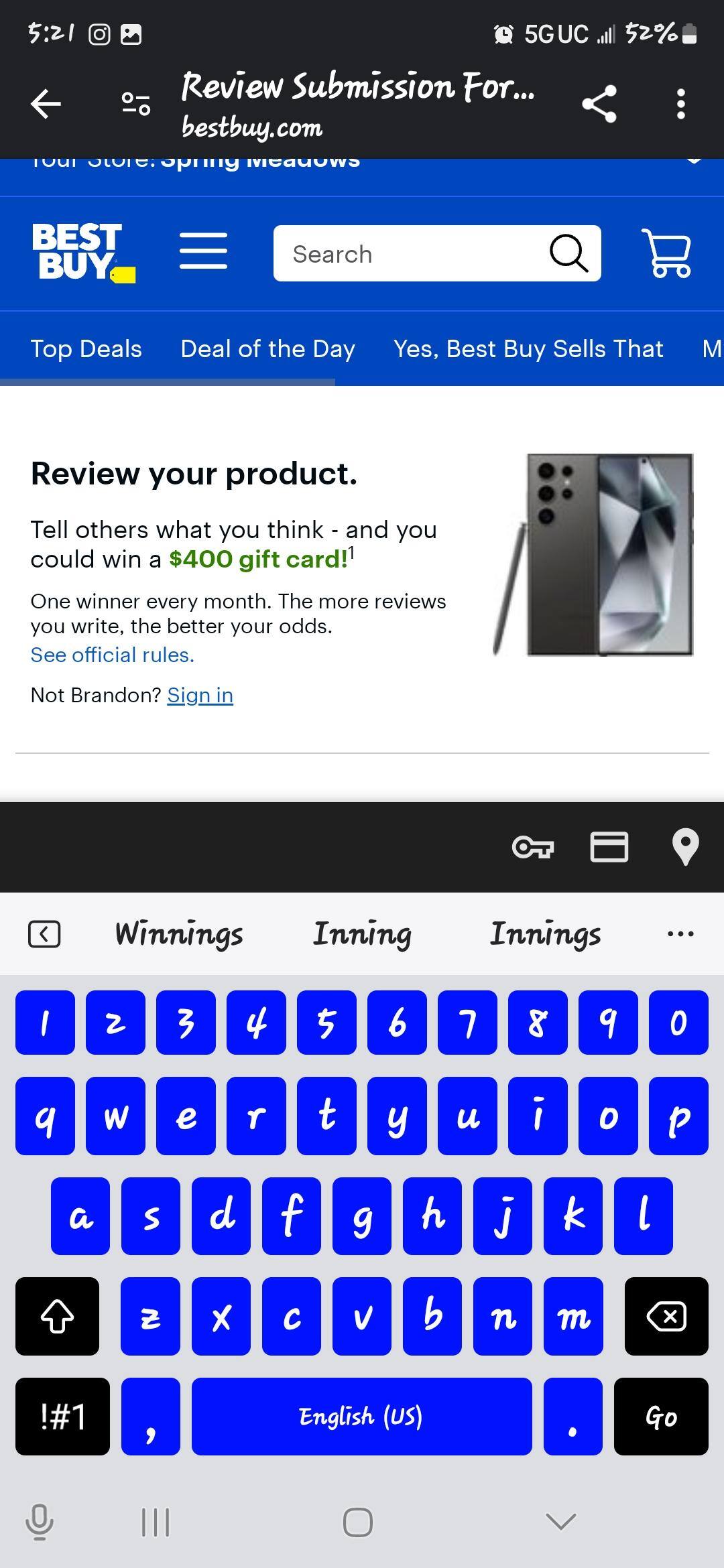Tap the search magnifier icon
The width and height of the screenshot is (724, 1568).
tap(569, 254)
